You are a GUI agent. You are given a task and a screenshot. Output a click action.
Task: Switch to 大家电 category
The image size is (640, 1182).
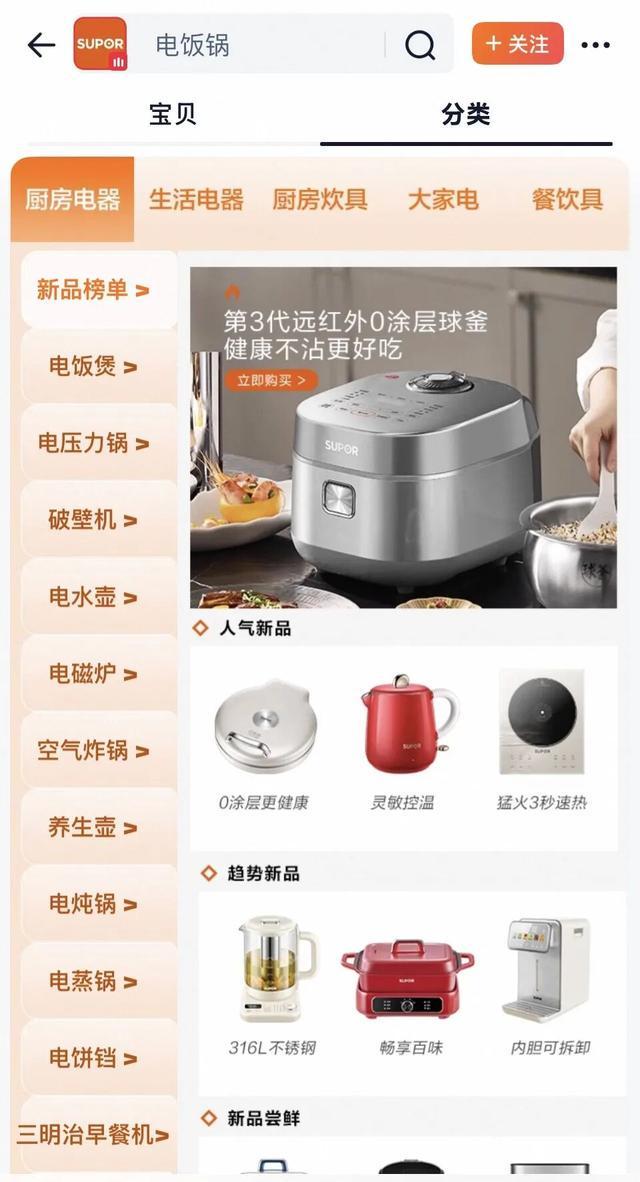[x=443, y=199]
